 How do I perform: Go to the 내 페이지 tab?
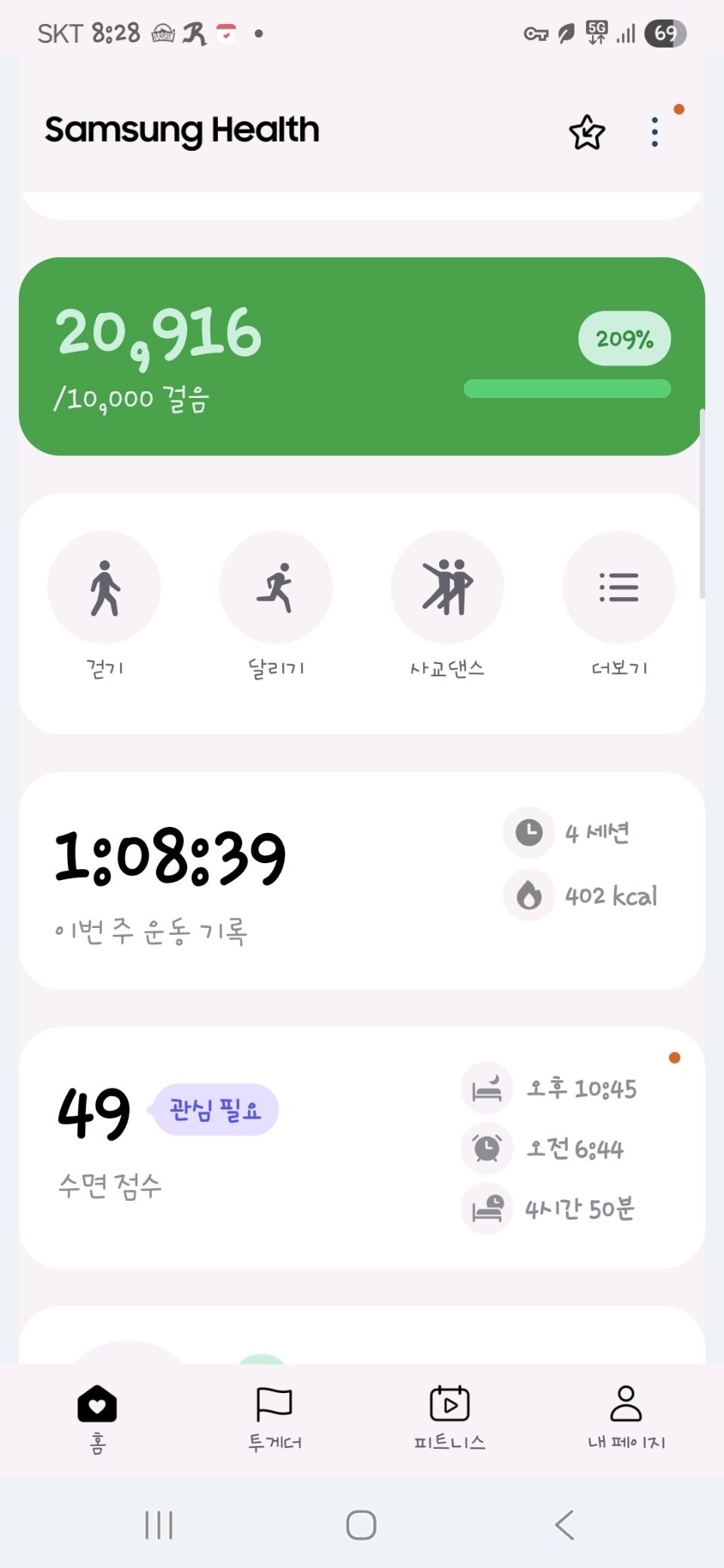coord(626,1419)
